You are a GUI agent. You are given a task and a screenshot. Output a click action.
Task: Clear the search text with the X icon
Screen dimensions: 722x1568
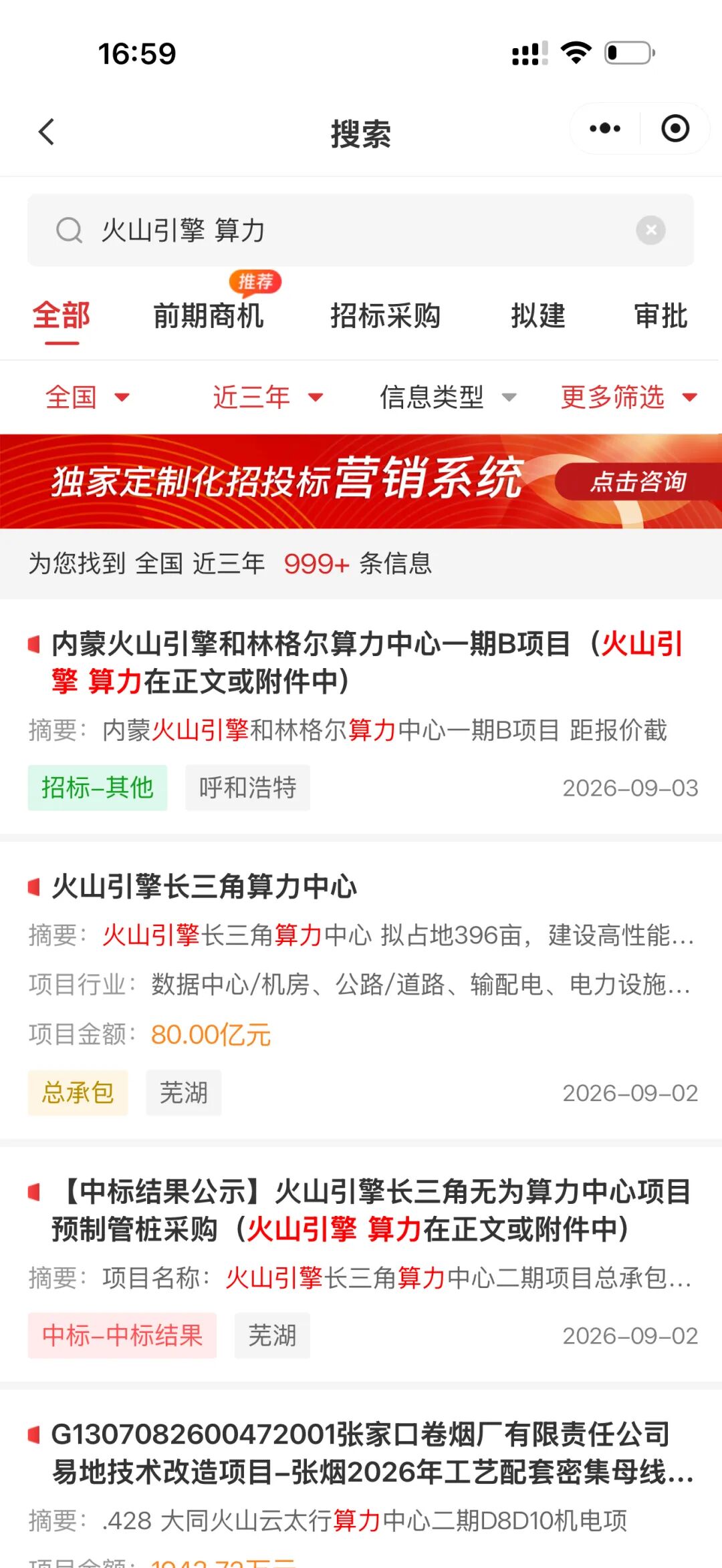click(x=650, y=230)
